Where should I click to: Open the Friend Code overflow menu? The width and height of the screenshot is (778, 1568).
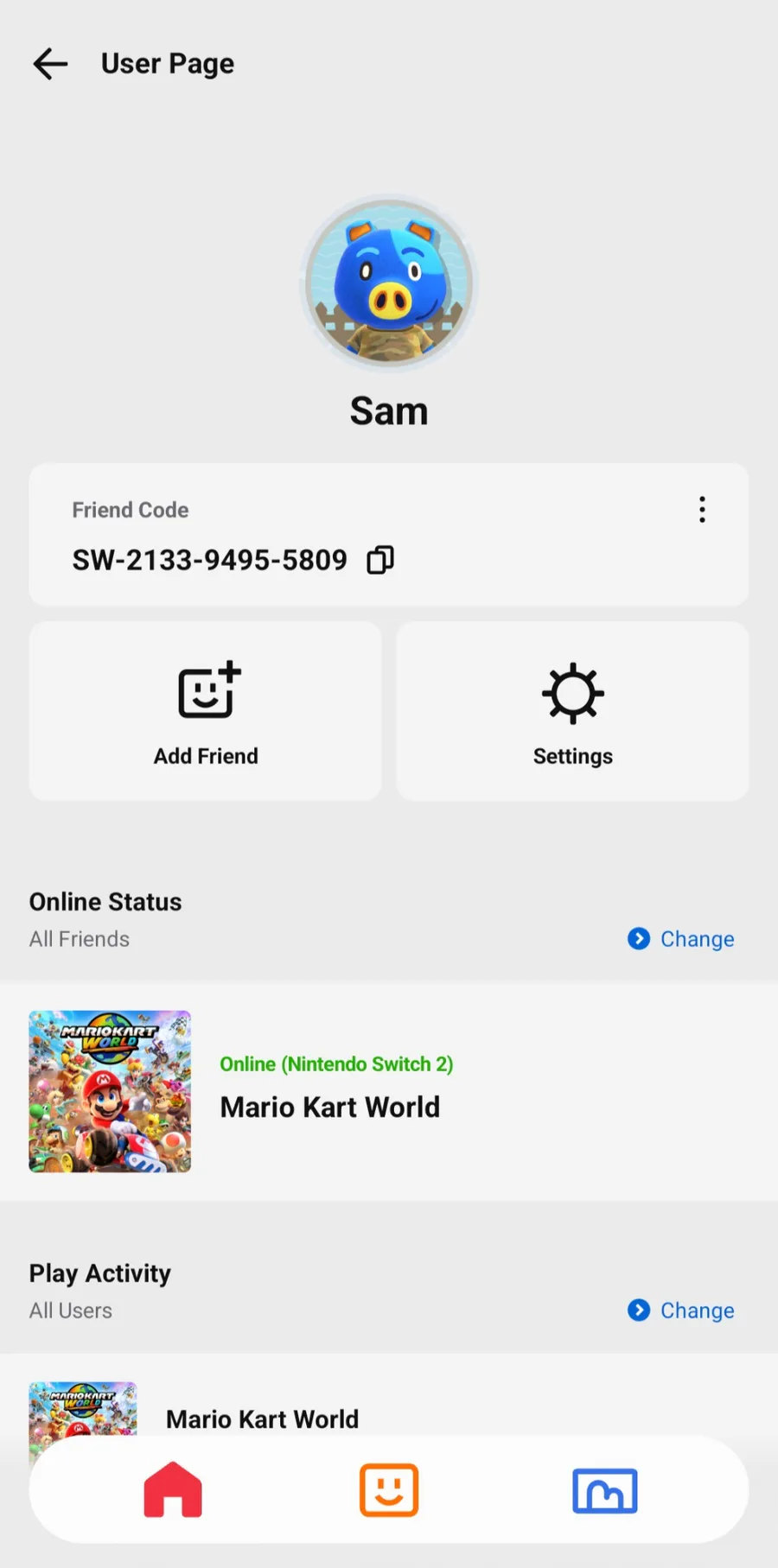coord(702,510)
